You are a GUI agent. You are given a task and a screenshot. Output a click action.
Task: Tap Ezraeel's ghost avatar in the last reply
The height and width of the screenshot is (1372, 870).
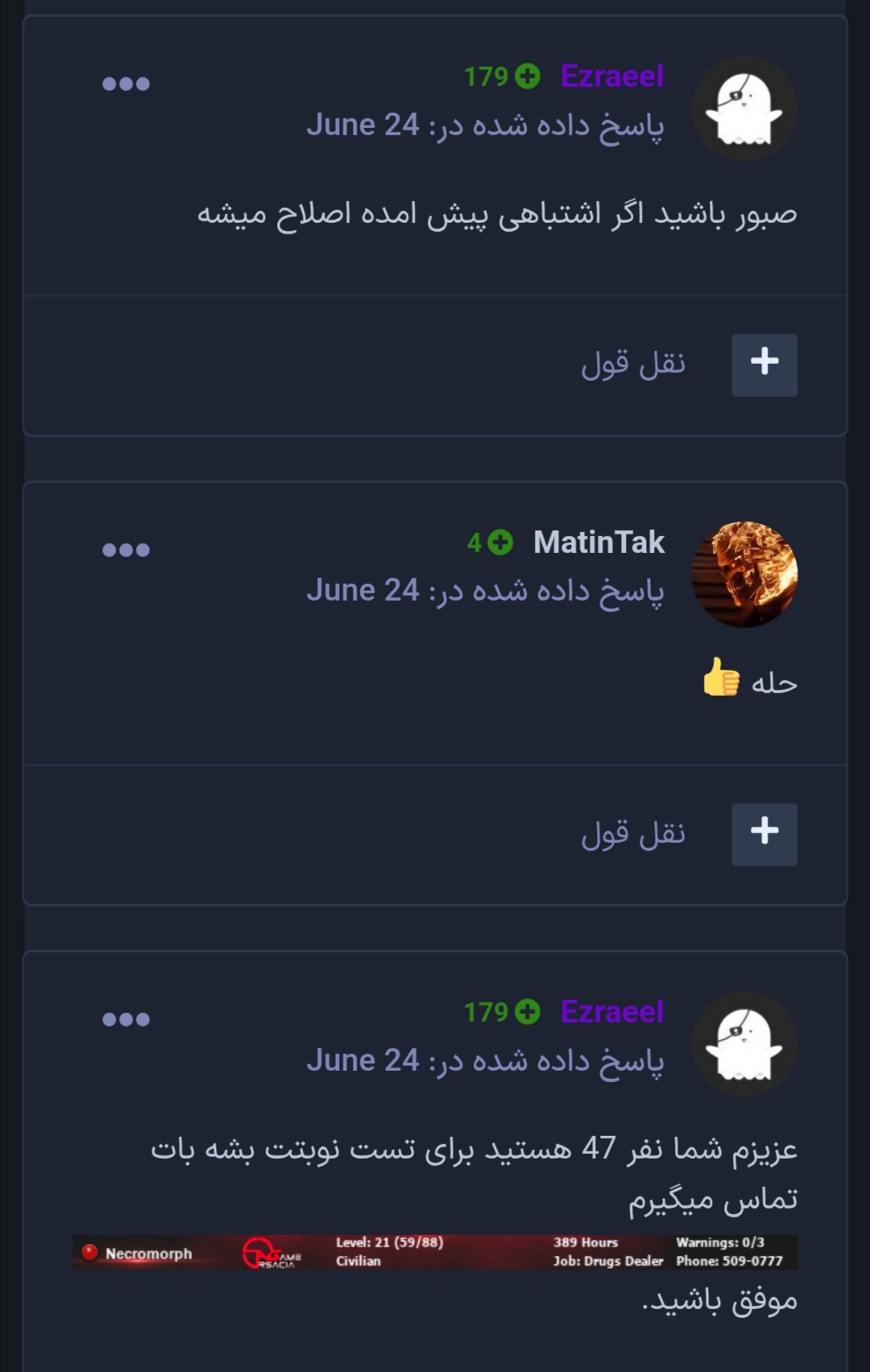(744, 1043)
